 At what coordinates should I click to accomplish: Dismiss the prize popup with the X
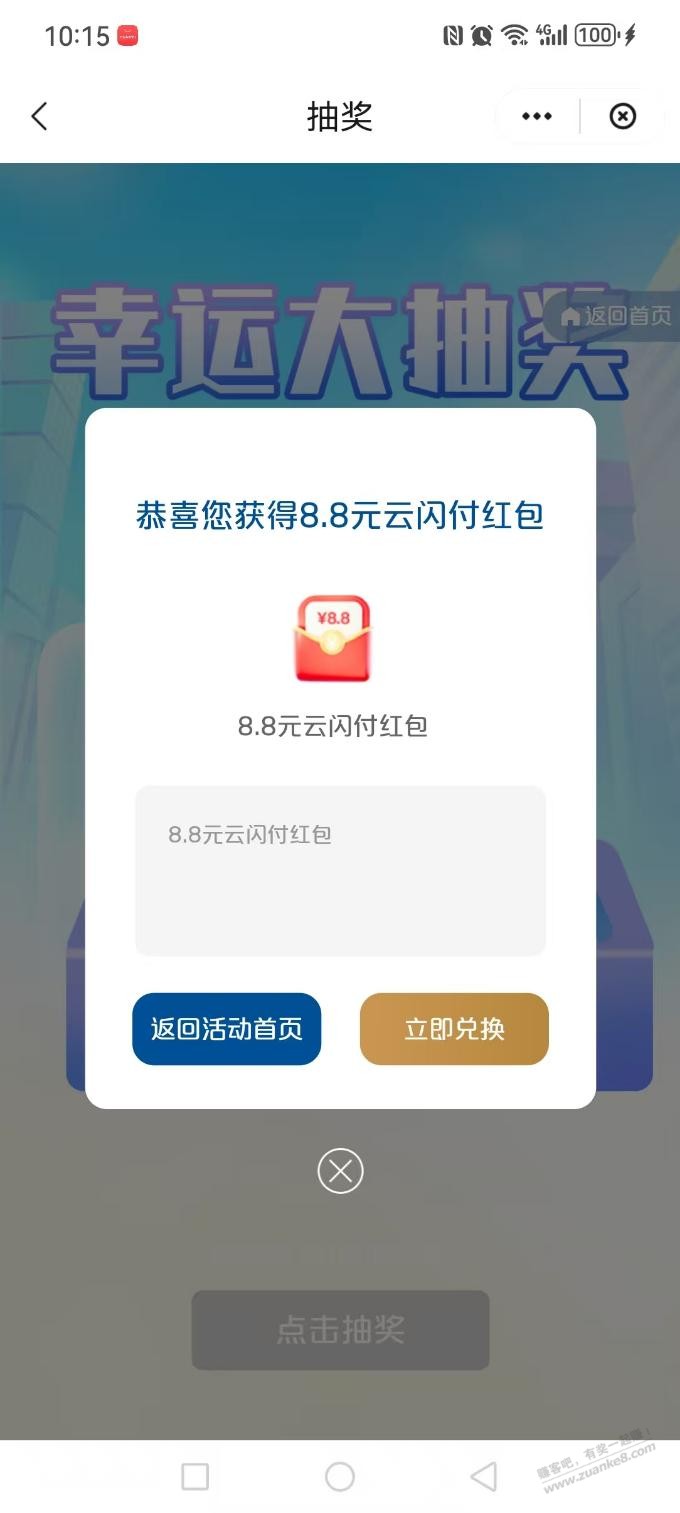point(340,1171)
